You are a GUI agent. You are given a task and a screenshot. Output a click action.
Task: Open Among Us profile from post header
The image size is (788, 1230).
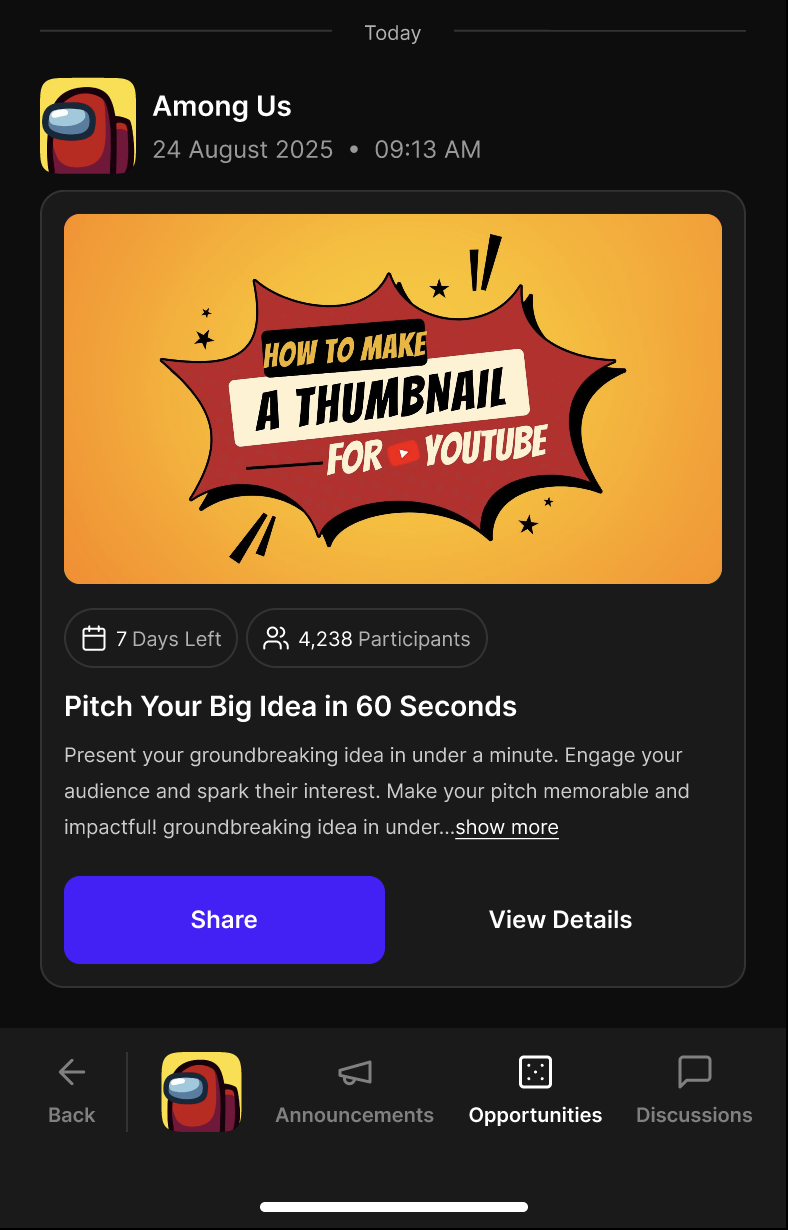tap(88, 126)
